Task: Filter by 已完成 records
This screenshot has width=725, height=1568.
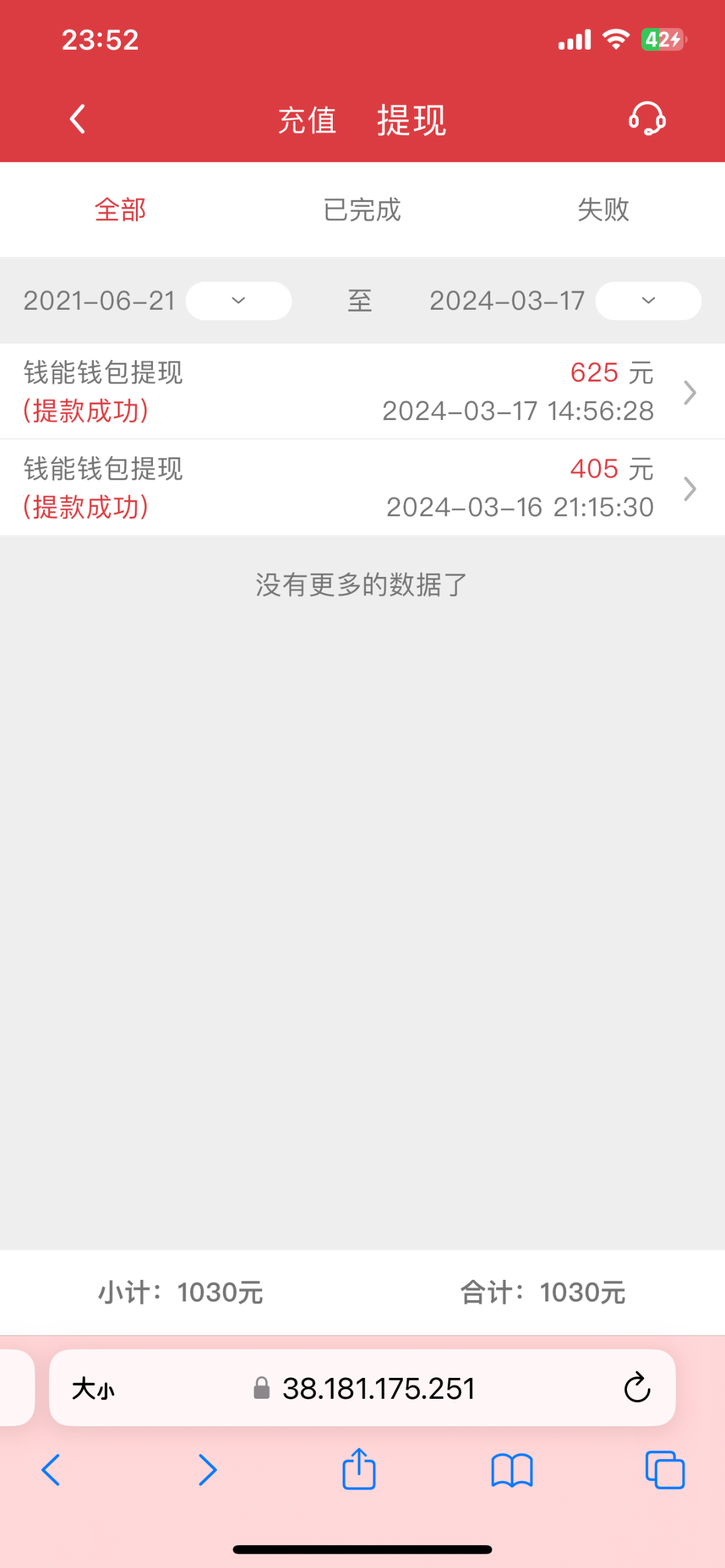Action: pyautogui.click(x=362, y=210)
